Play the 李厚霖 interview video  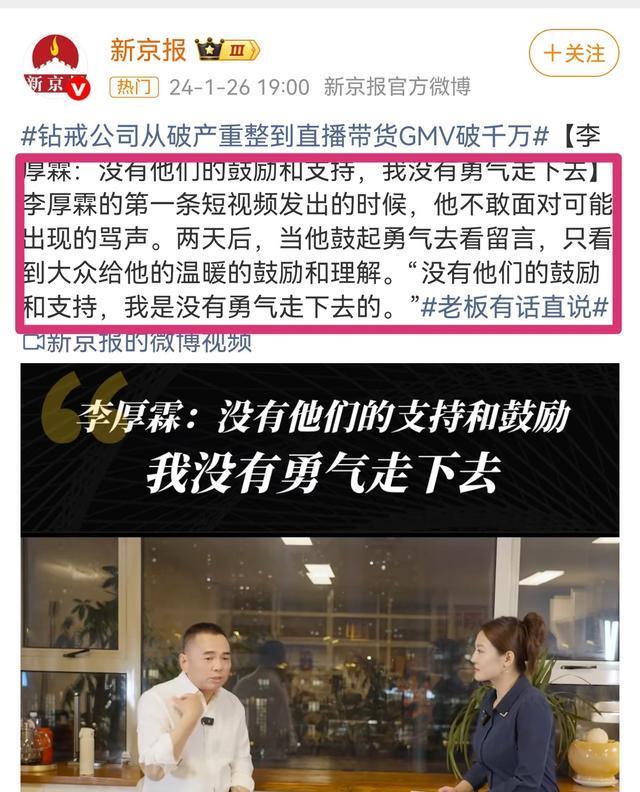320,600
